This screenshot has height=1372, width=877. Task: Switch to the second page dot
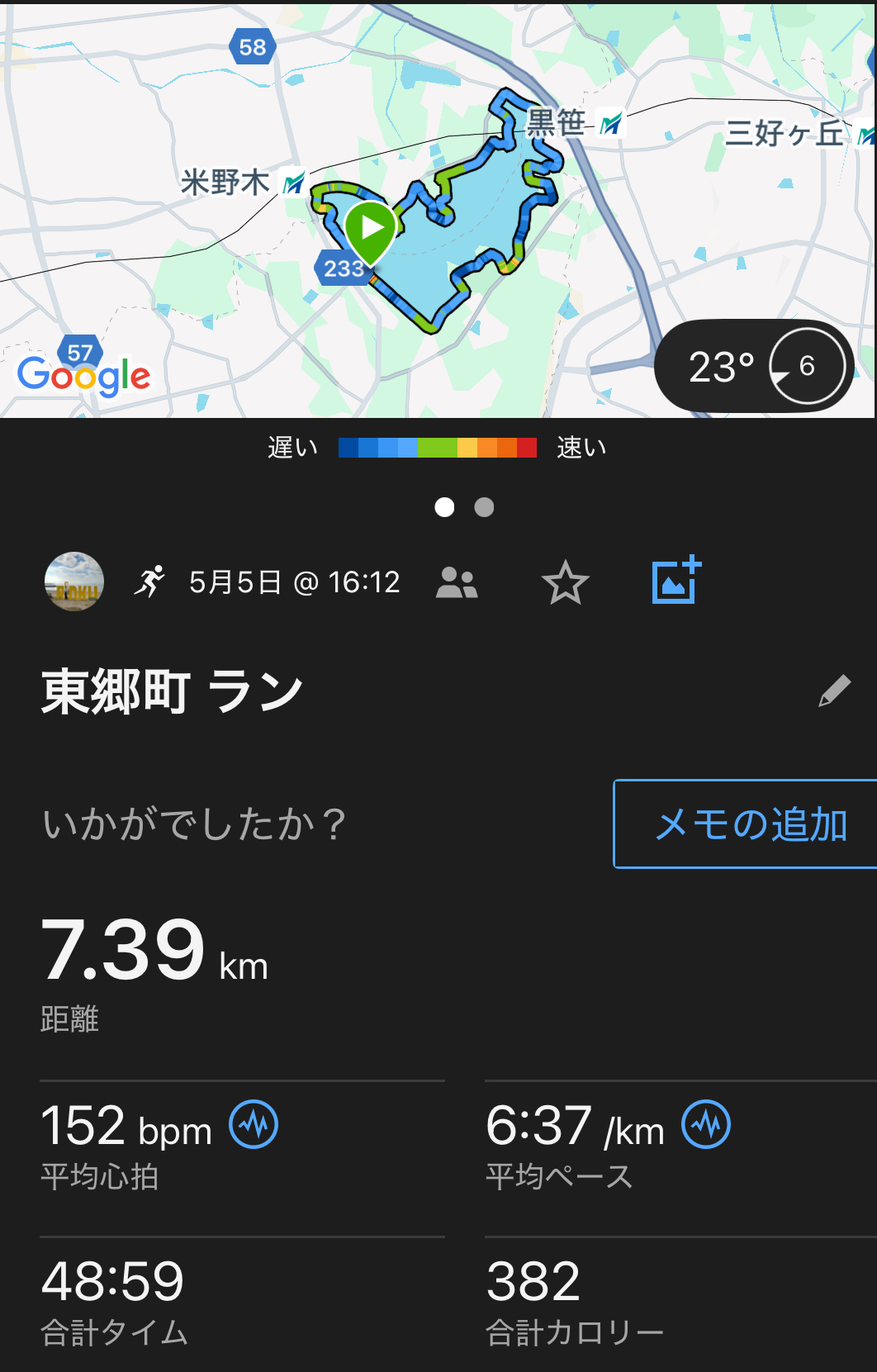coord(485,507)
